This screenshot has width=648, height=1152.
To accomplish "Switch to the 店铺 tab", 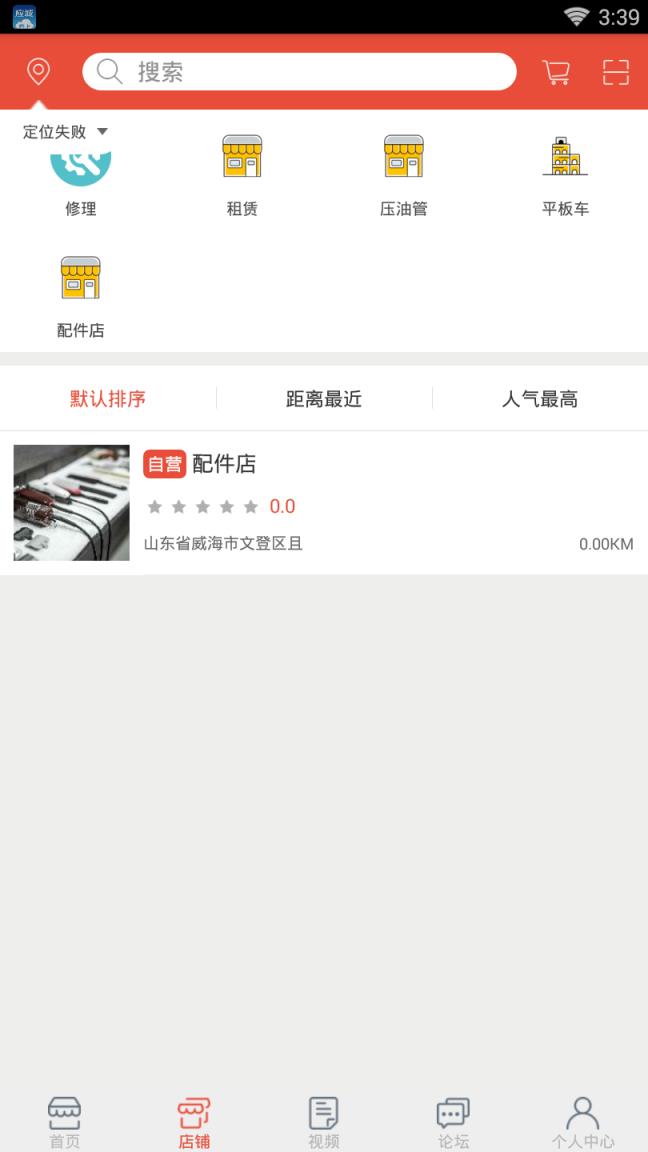I will click(194, 1122).
